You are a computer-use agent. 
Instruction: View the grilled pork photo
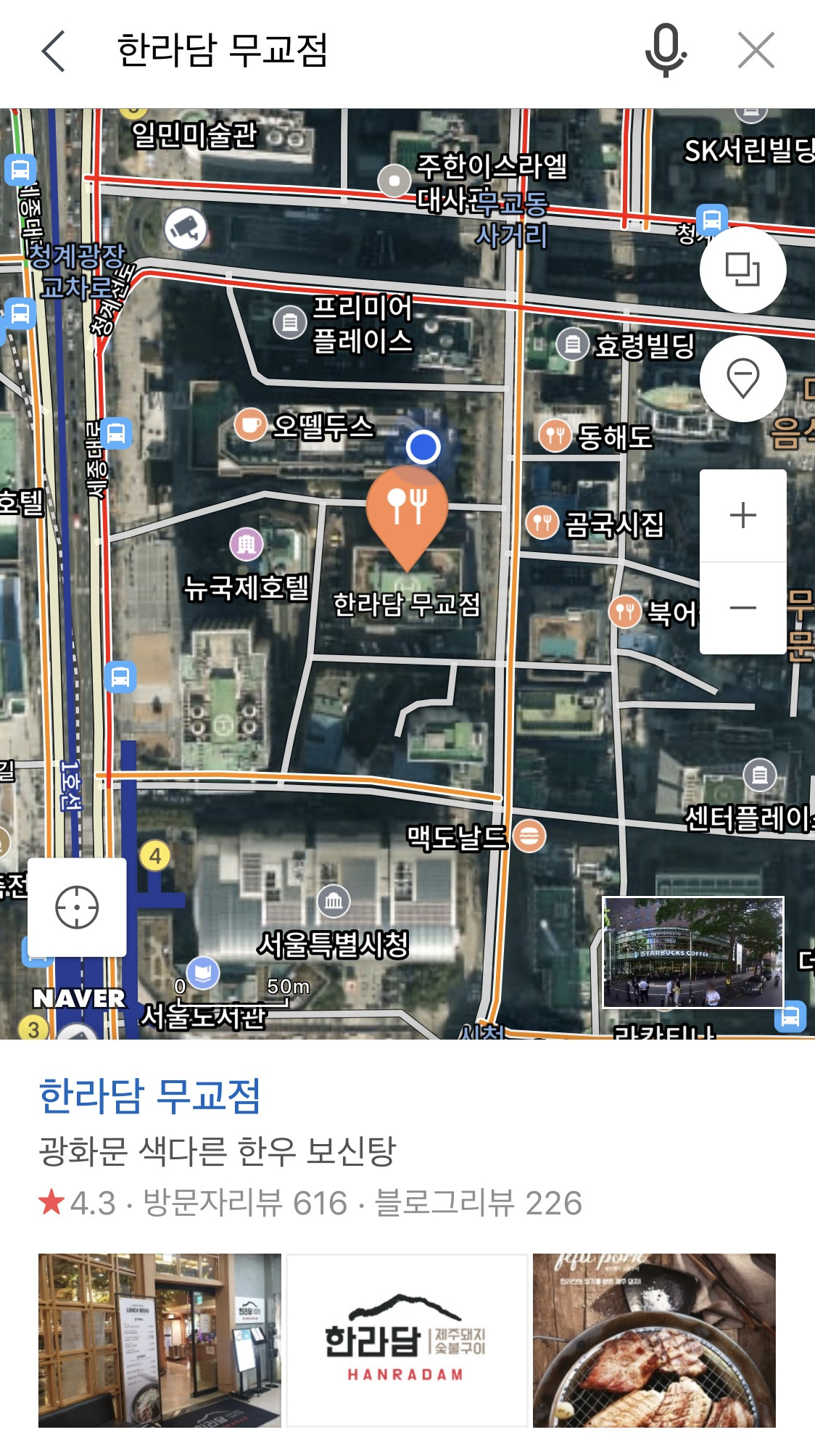[x=654, y=1340]
